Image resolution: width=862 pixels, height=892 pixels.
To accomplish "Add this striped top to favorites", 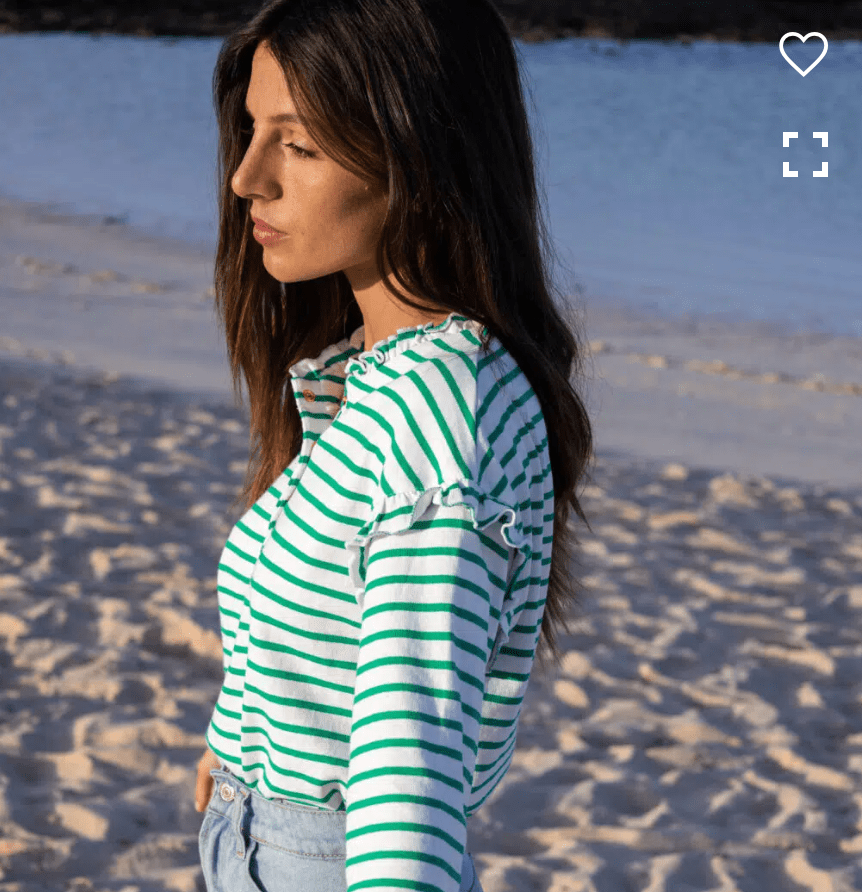I will 803,53.
